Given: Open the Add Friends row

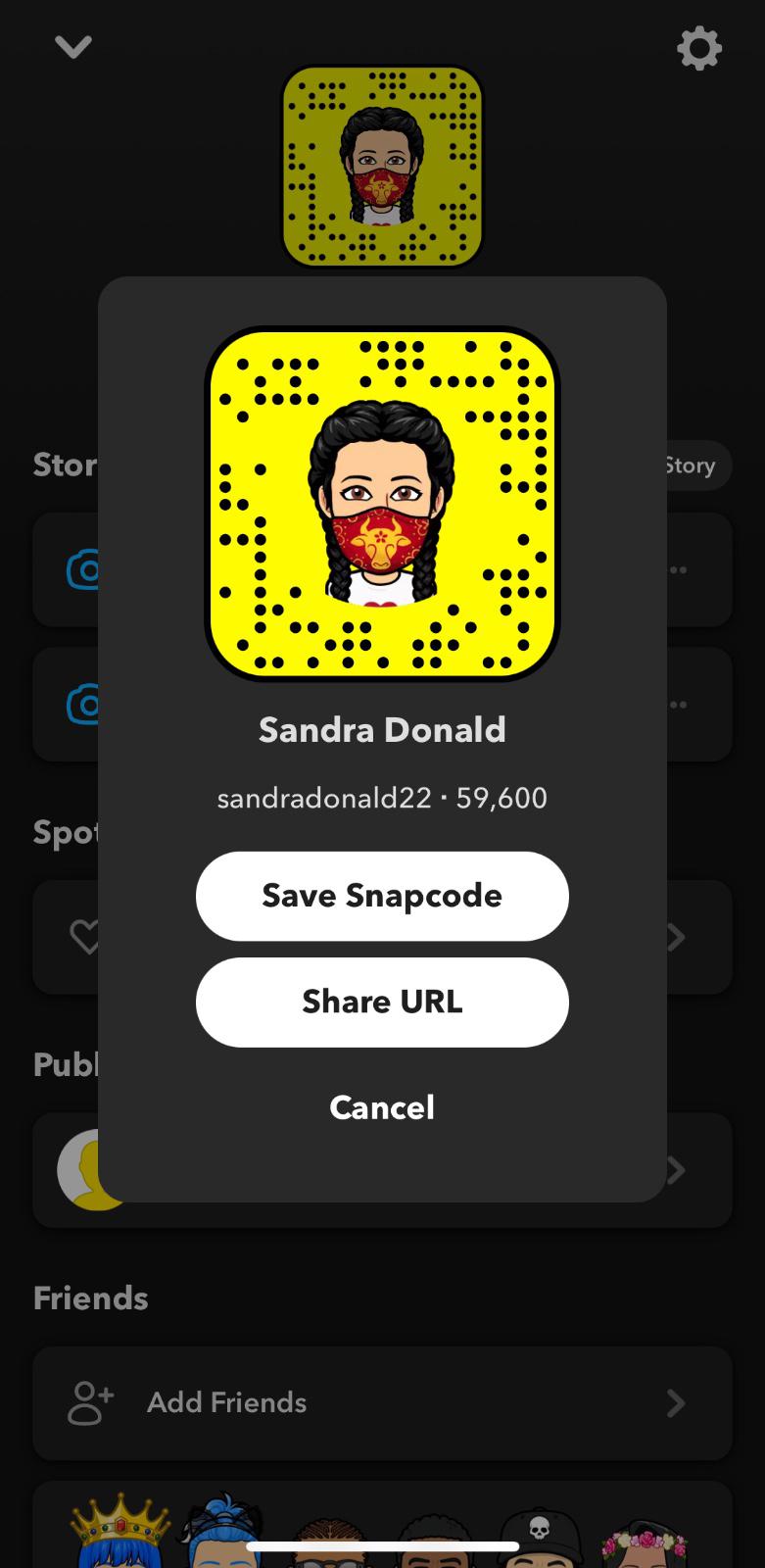Looking at the screenshot, I should (382, 1402).
